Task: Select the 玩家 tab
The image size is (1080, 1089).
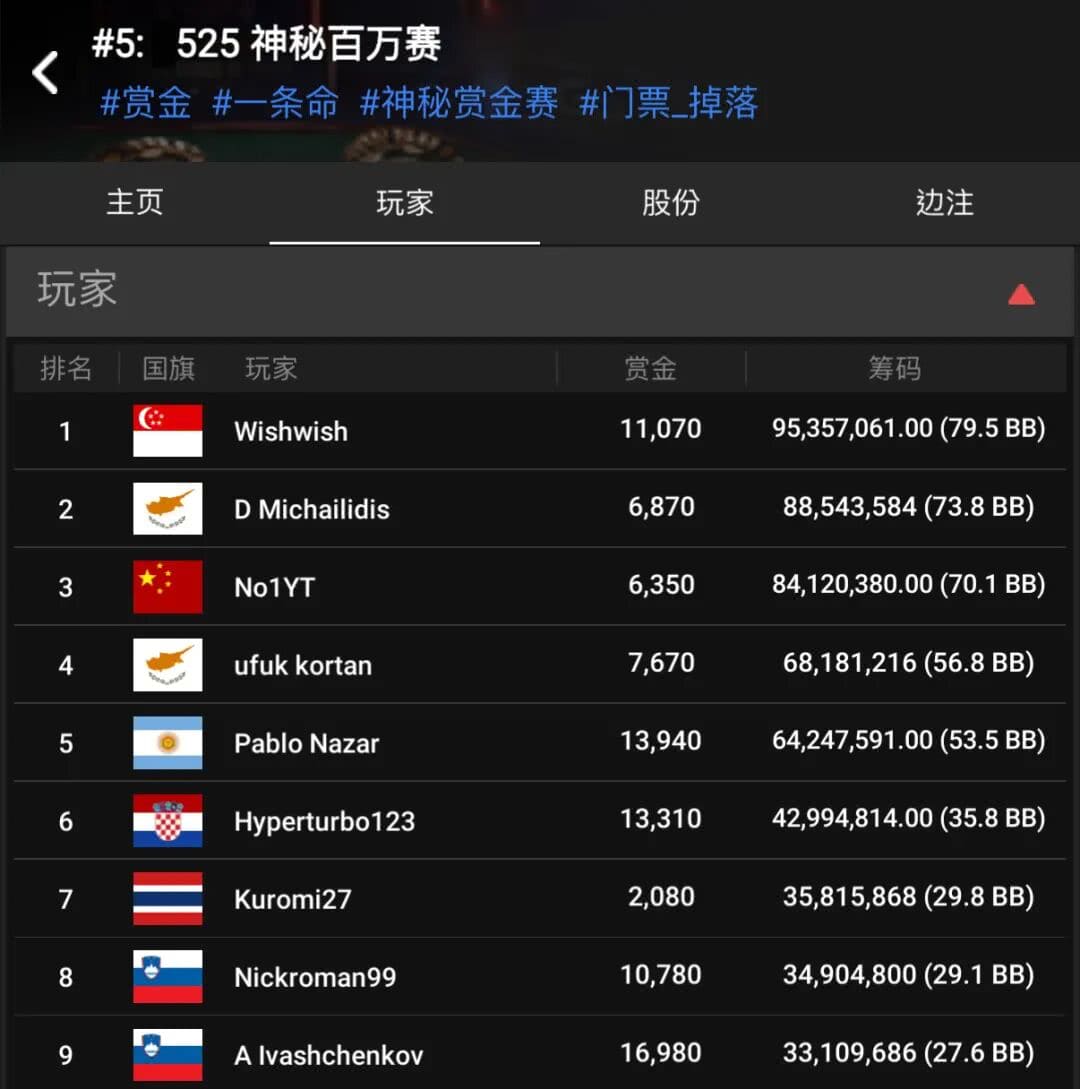Action: click(404, 203)
